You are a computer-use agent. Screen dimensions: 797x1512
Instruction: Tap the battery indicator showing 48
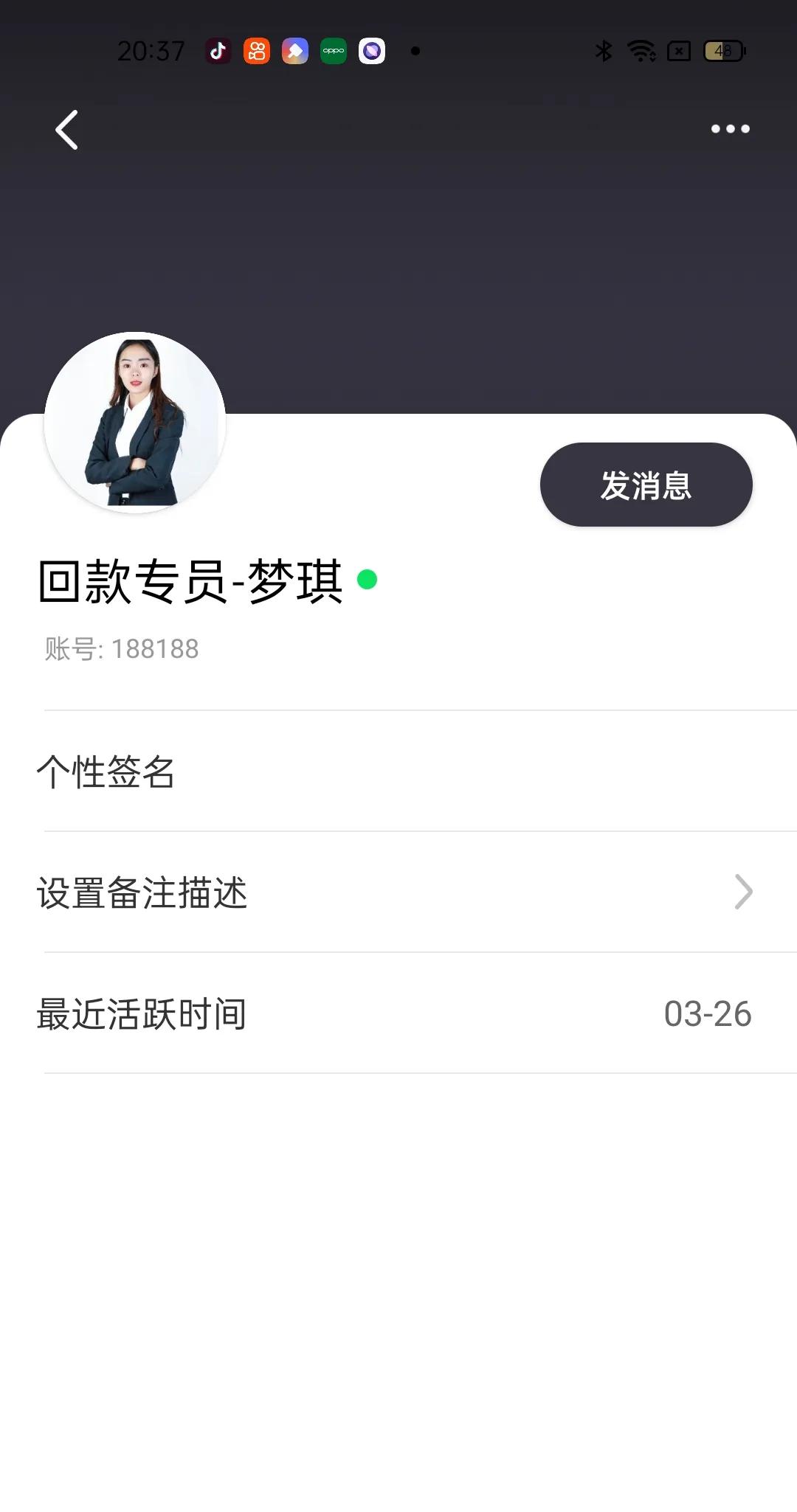[x=721, y=52]
